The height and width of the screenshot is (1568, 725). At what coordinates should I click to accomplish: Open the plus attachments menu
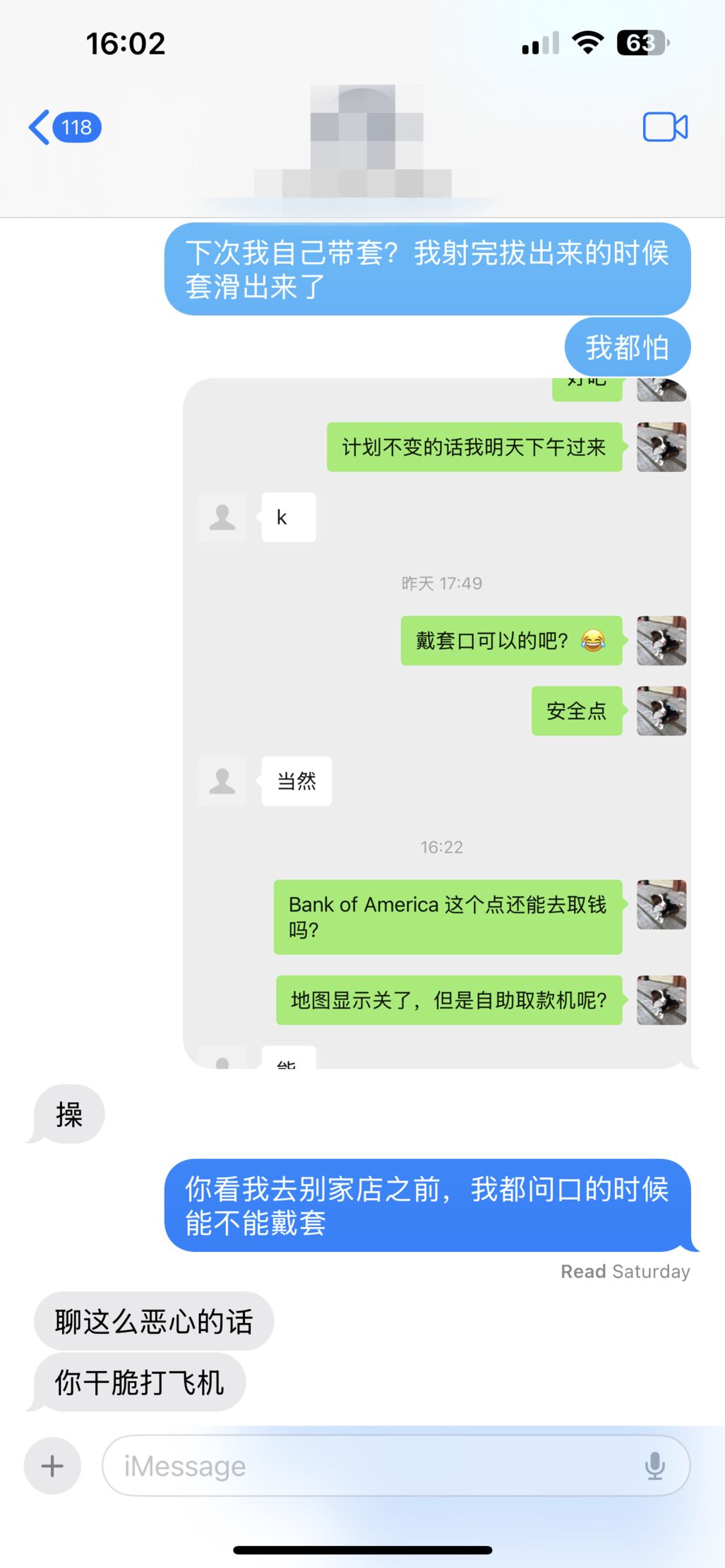click(x=52, y=1466)
